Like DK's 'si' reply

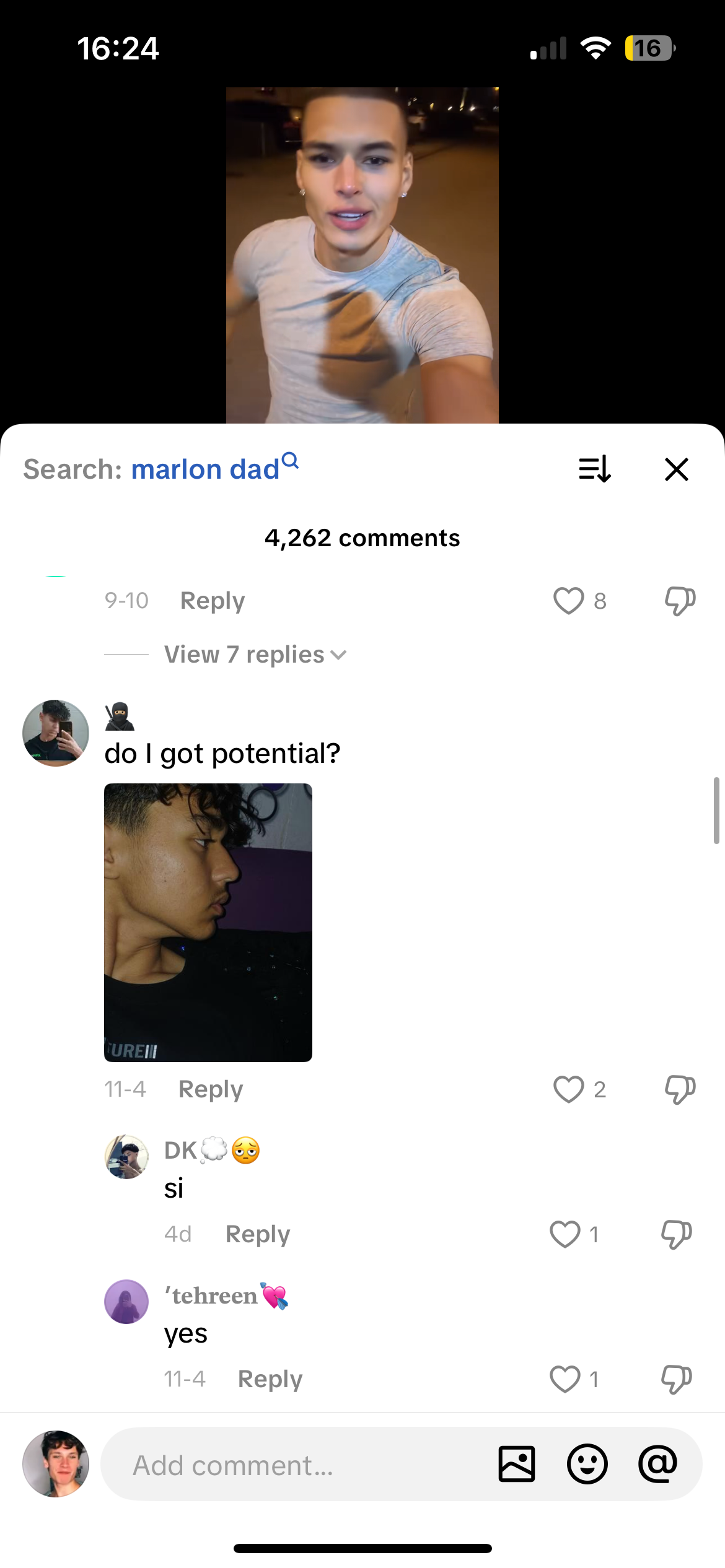point(565,1234)
